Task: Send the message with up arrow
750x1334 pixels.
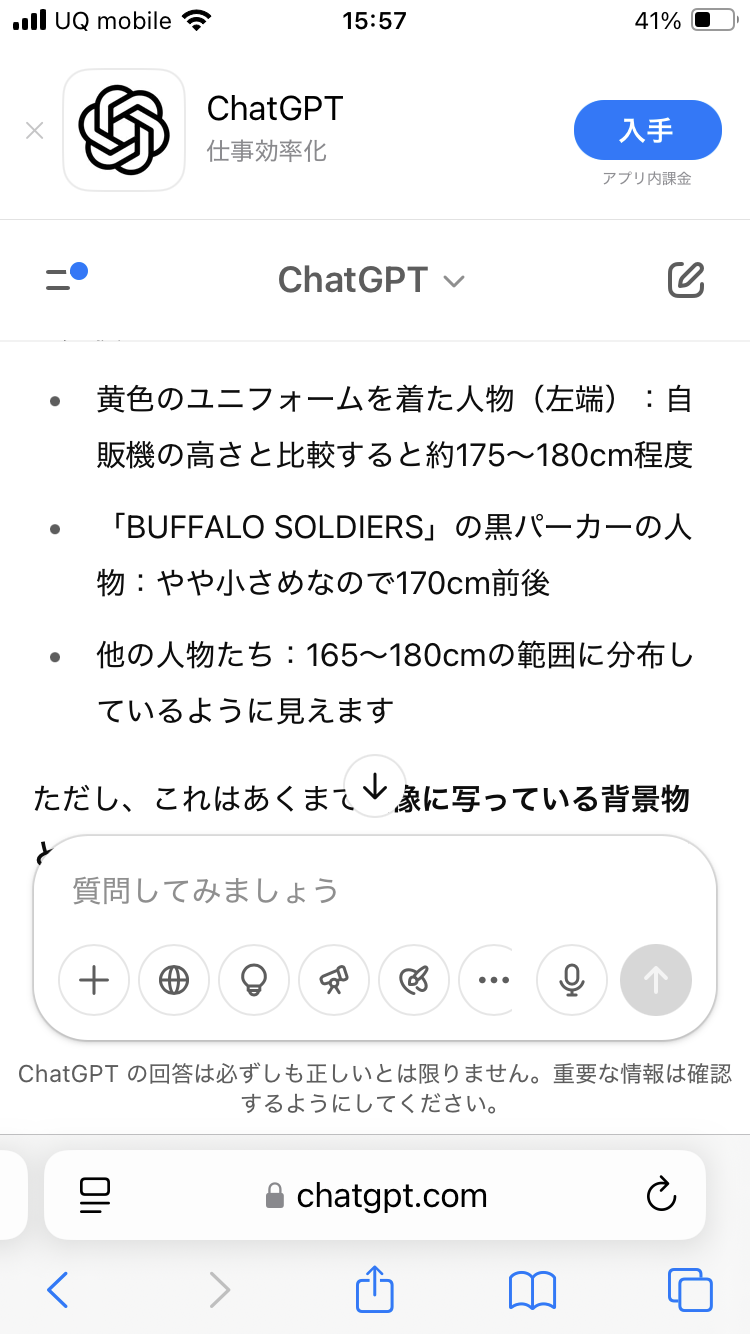Action: click(656, 981)
